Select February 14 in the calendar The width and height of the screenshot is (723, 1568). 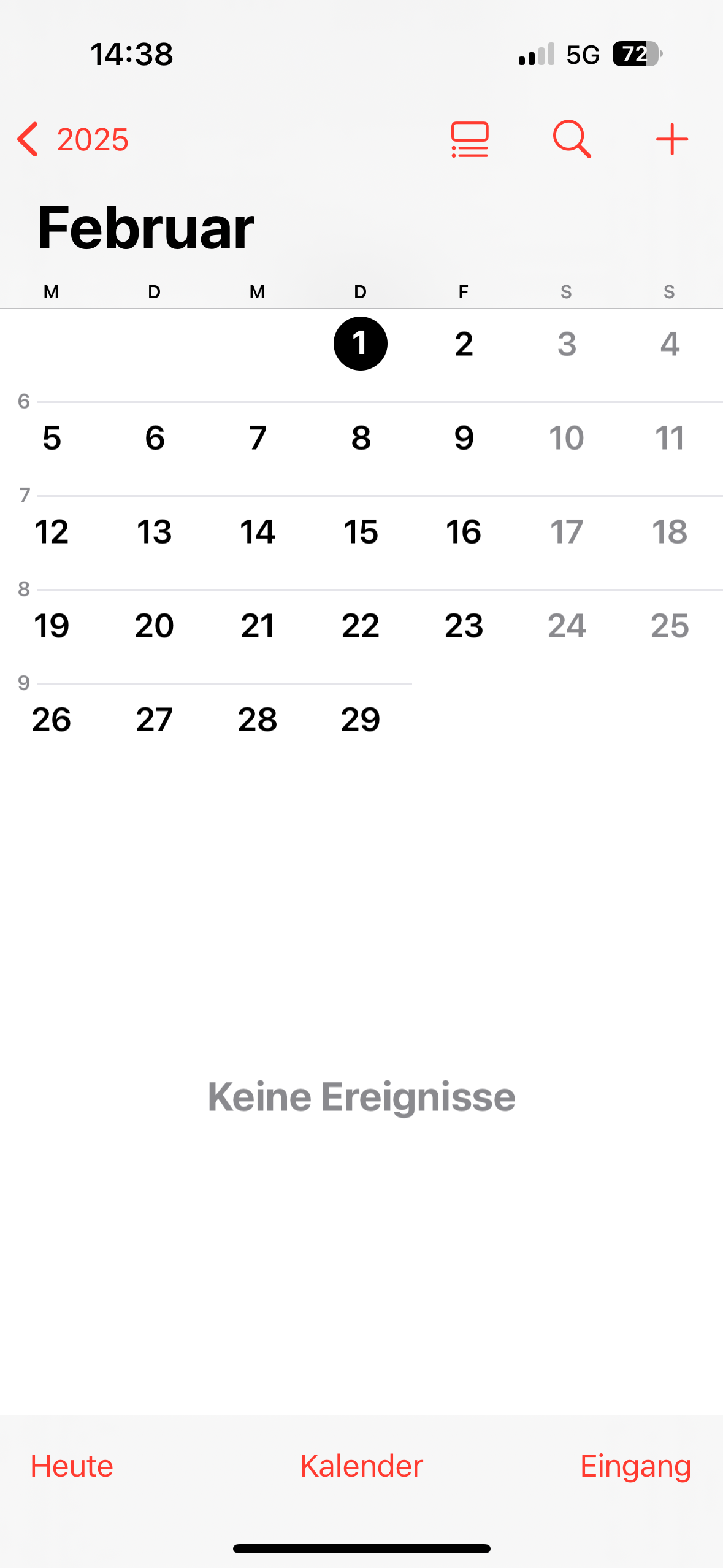[x=258, y=532]
